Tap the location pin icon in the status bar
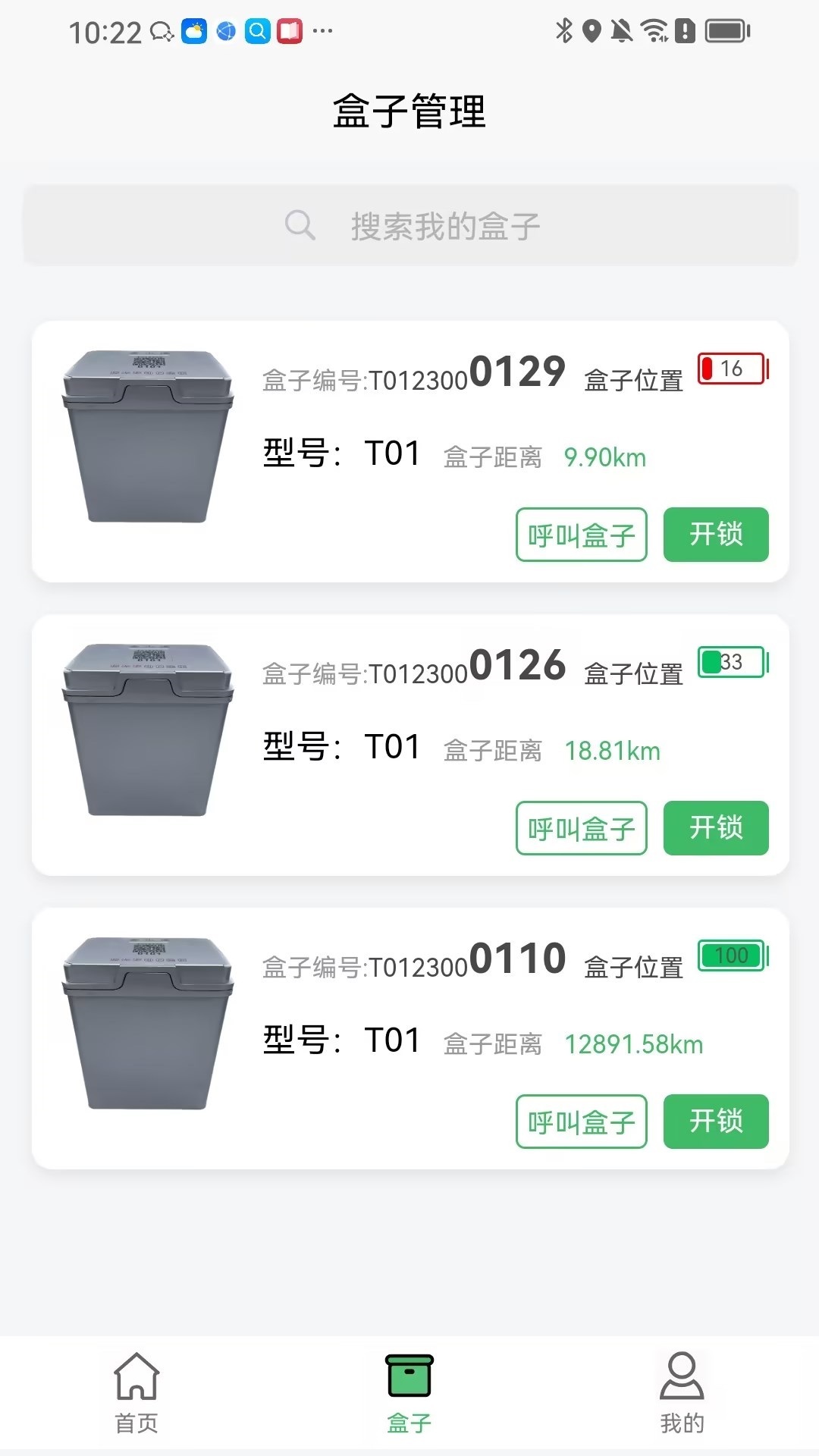819x1456 pixels. [x=592, y=29]
